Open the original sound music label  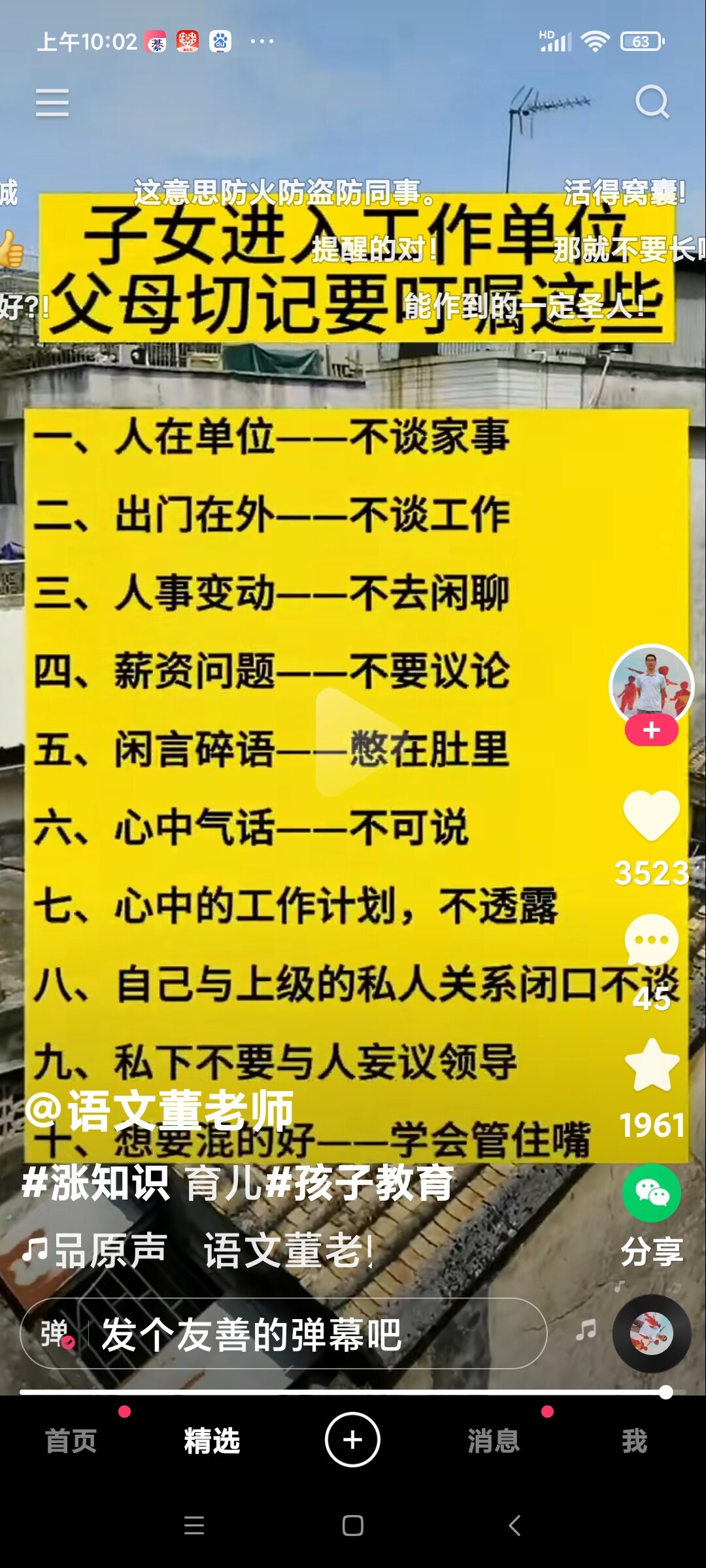pos(196,1250)
